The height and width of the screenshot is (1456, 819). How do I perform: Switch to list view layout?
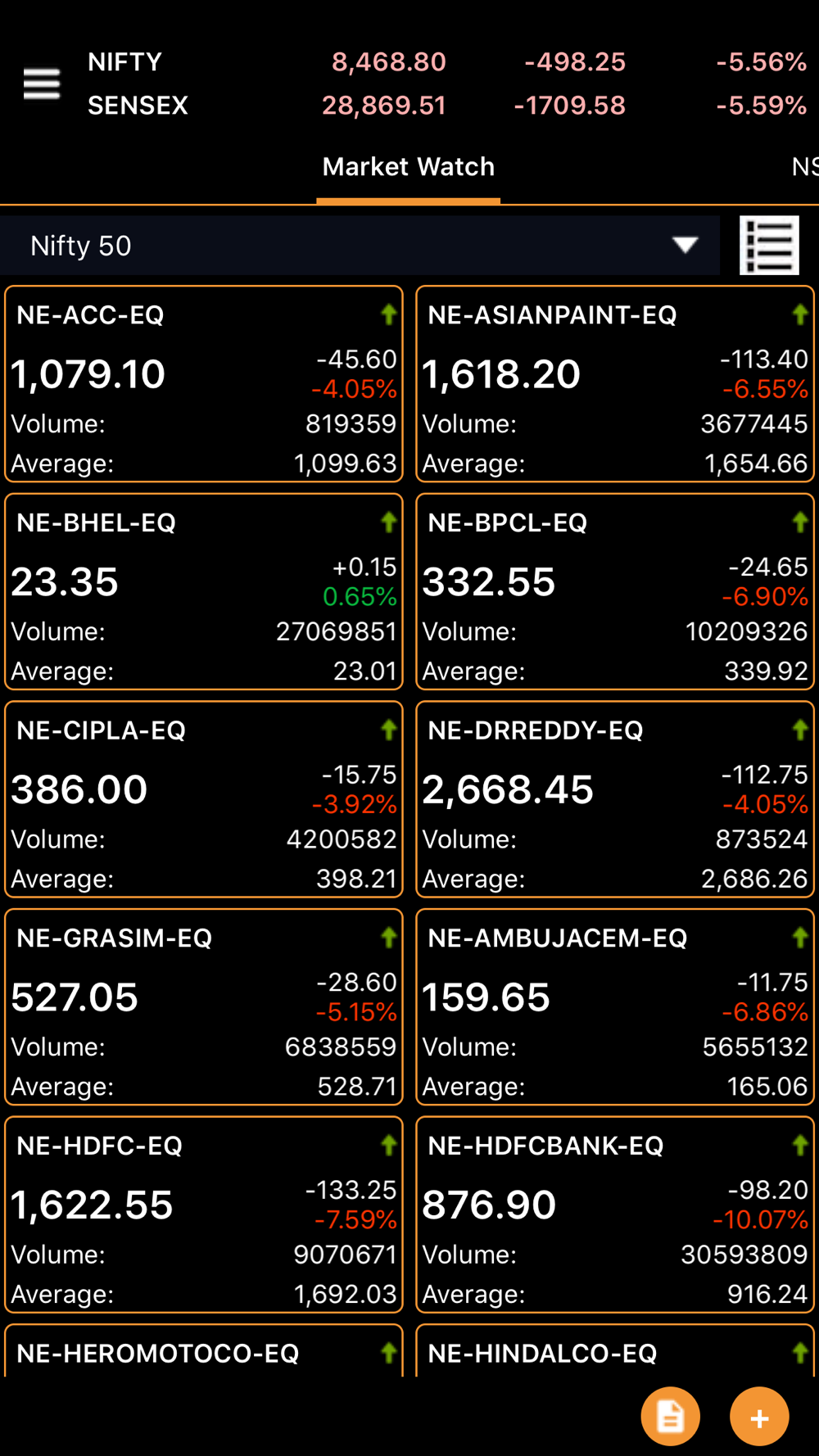pos(769,245)
